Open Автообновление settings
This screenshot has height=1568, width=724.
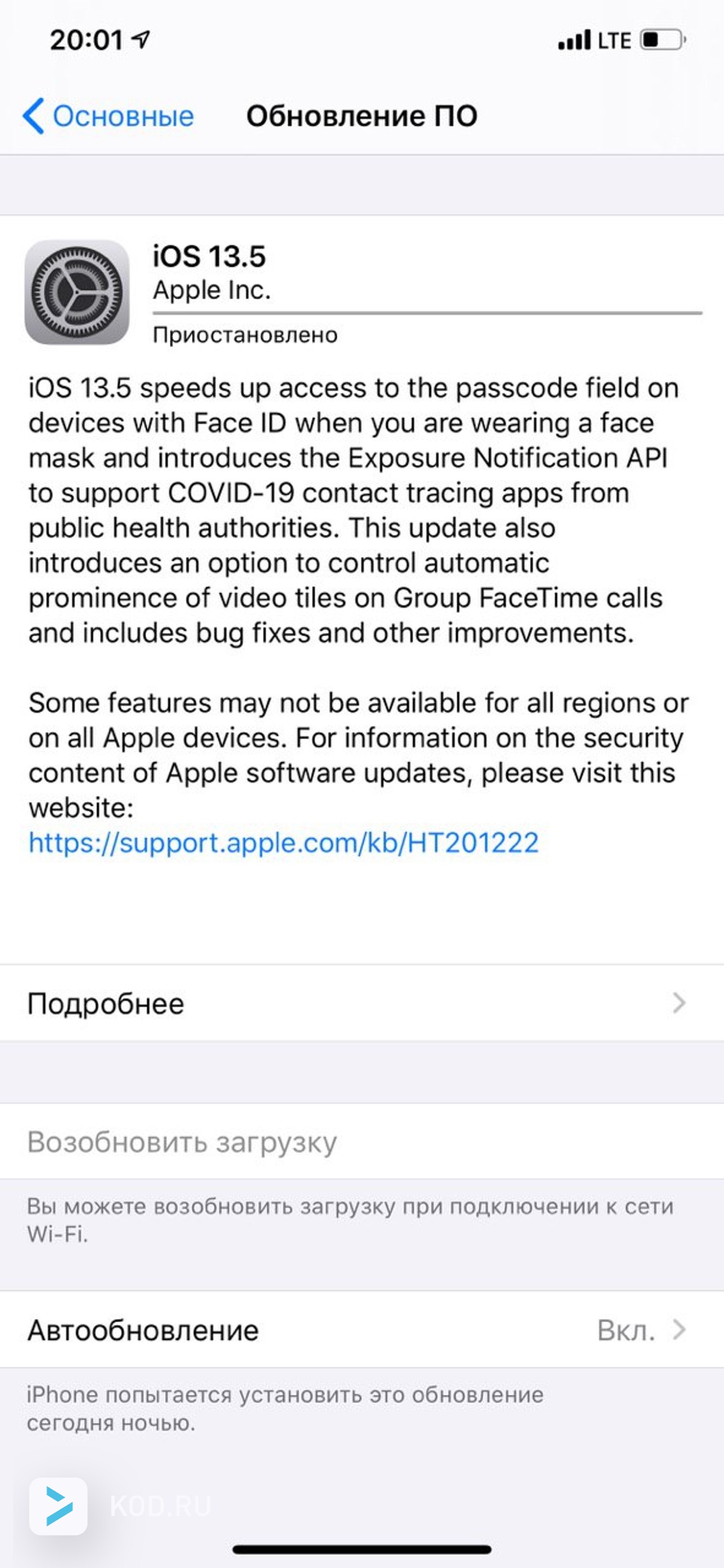362,1330
